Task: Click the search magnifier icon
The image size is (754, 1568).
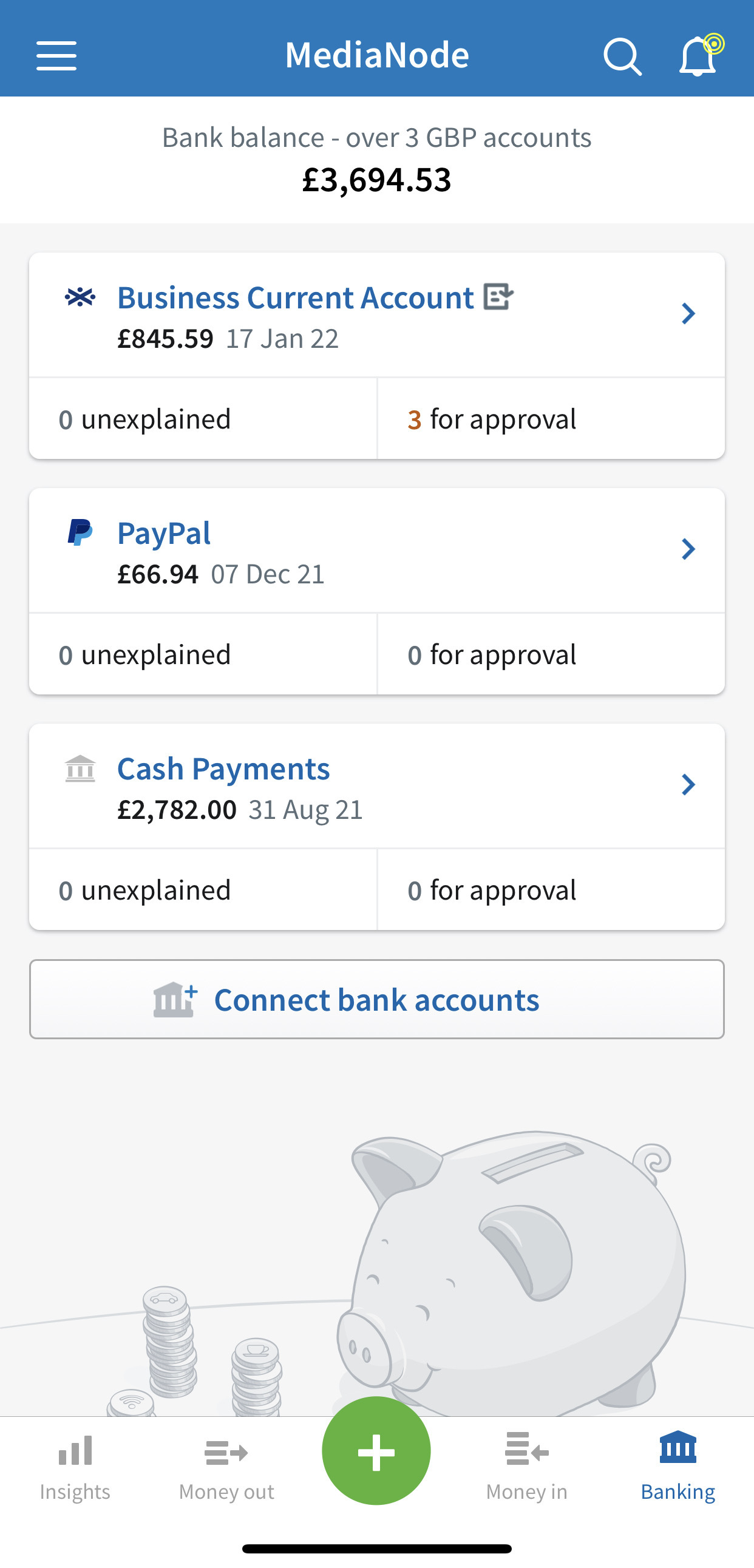Action: pyautogui.click(x=622, y=55)
